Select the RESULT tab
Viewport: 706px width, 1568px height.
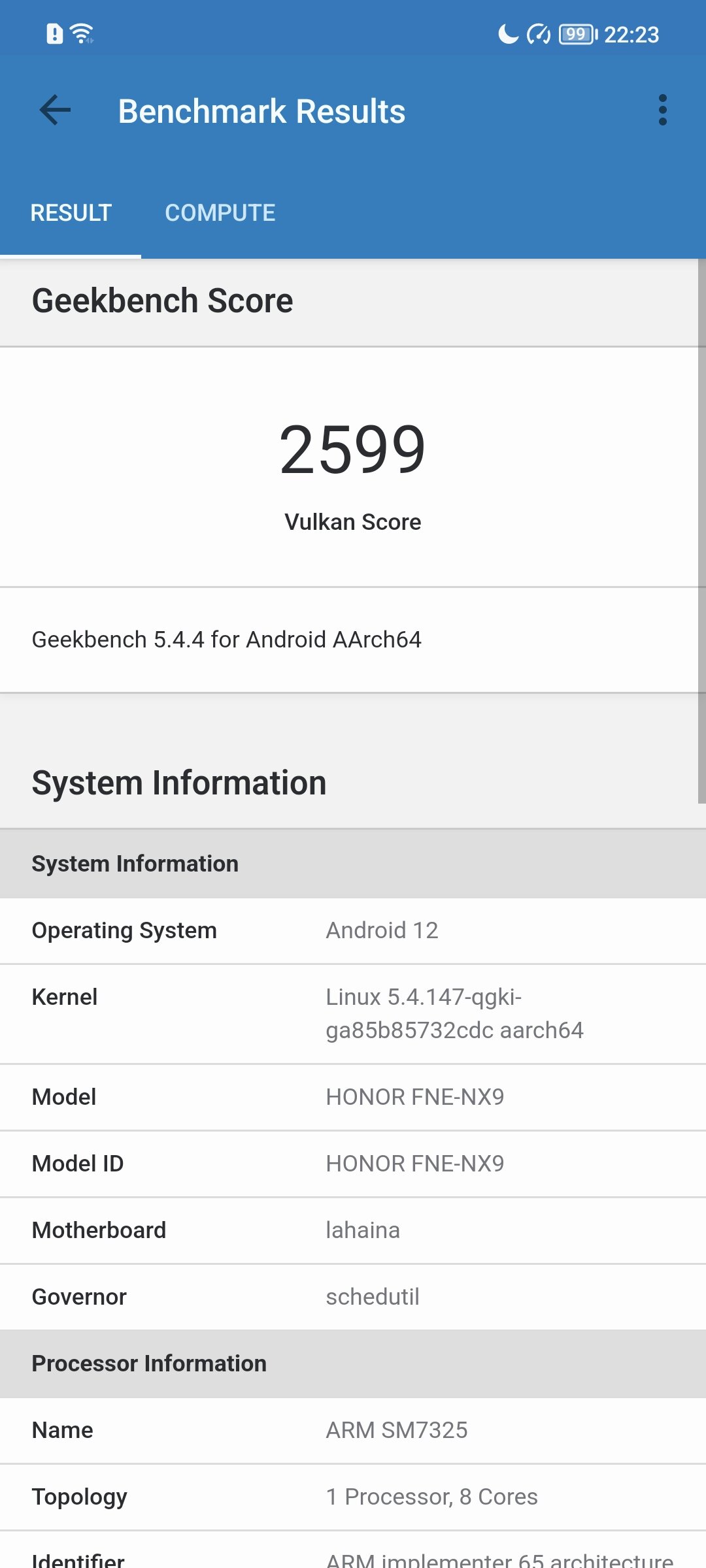(x=71, y=213)
